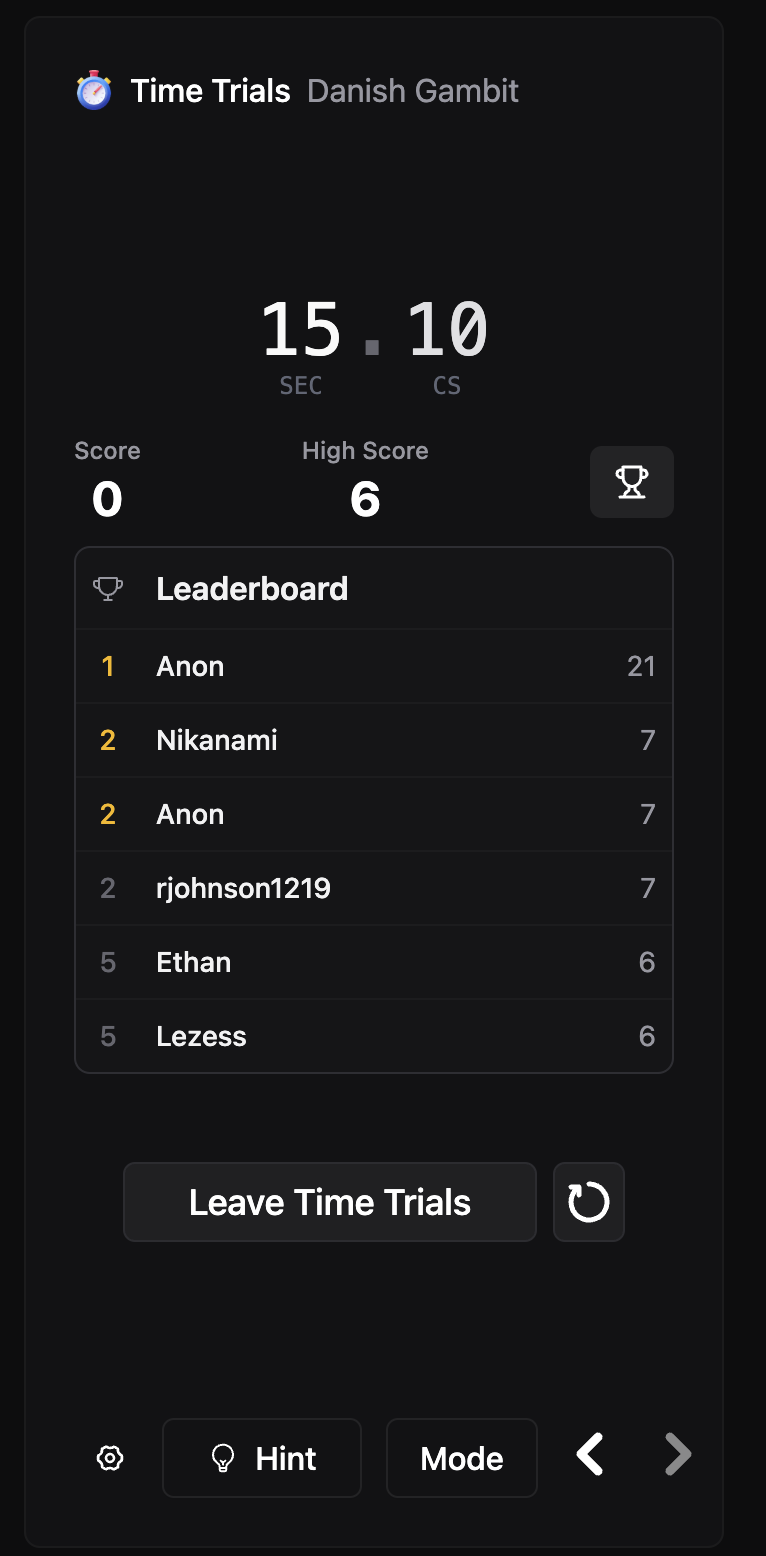Get a Hint

point(262,1458)
